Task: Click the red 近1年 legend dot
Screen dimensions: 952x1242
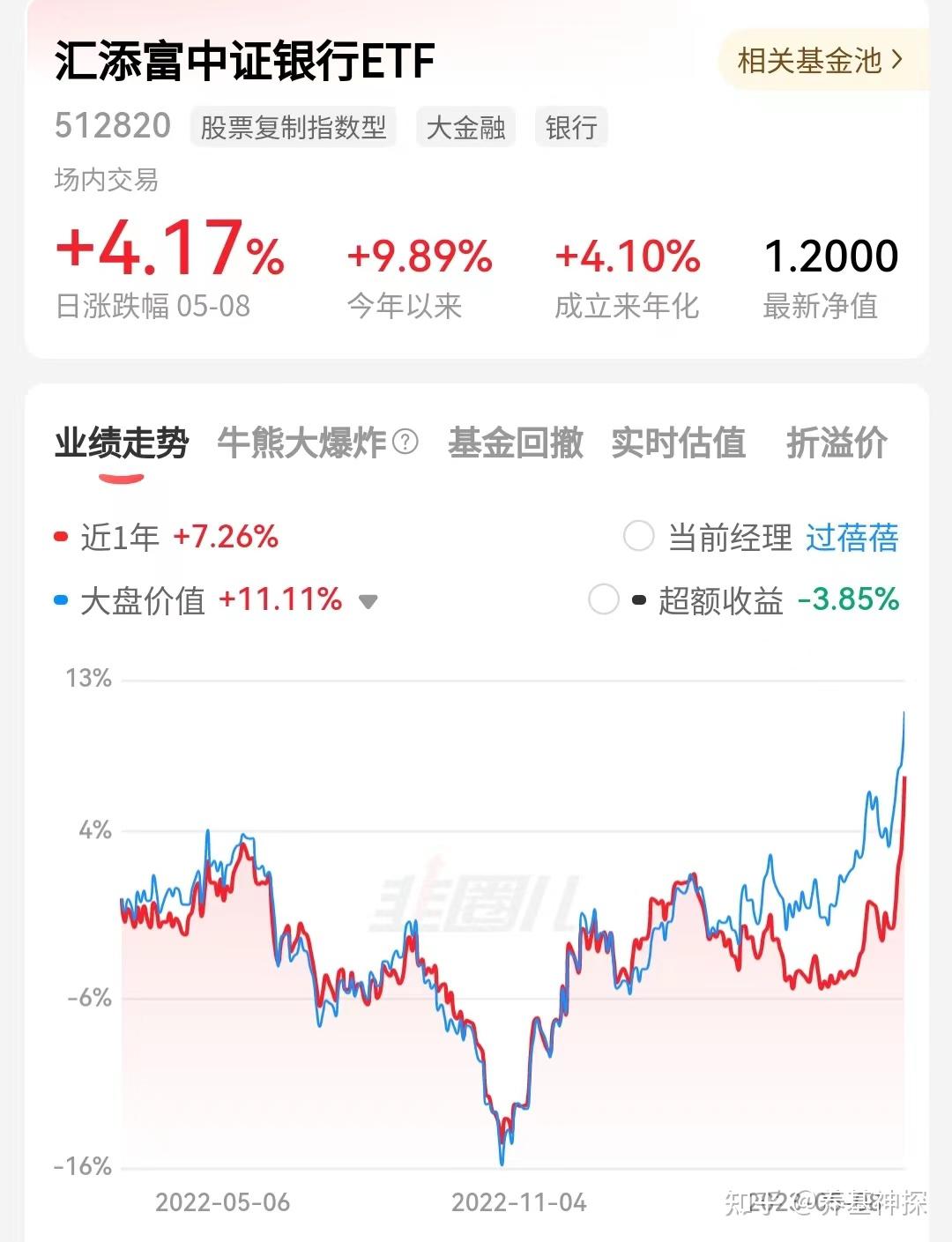Action: point(60,534)
